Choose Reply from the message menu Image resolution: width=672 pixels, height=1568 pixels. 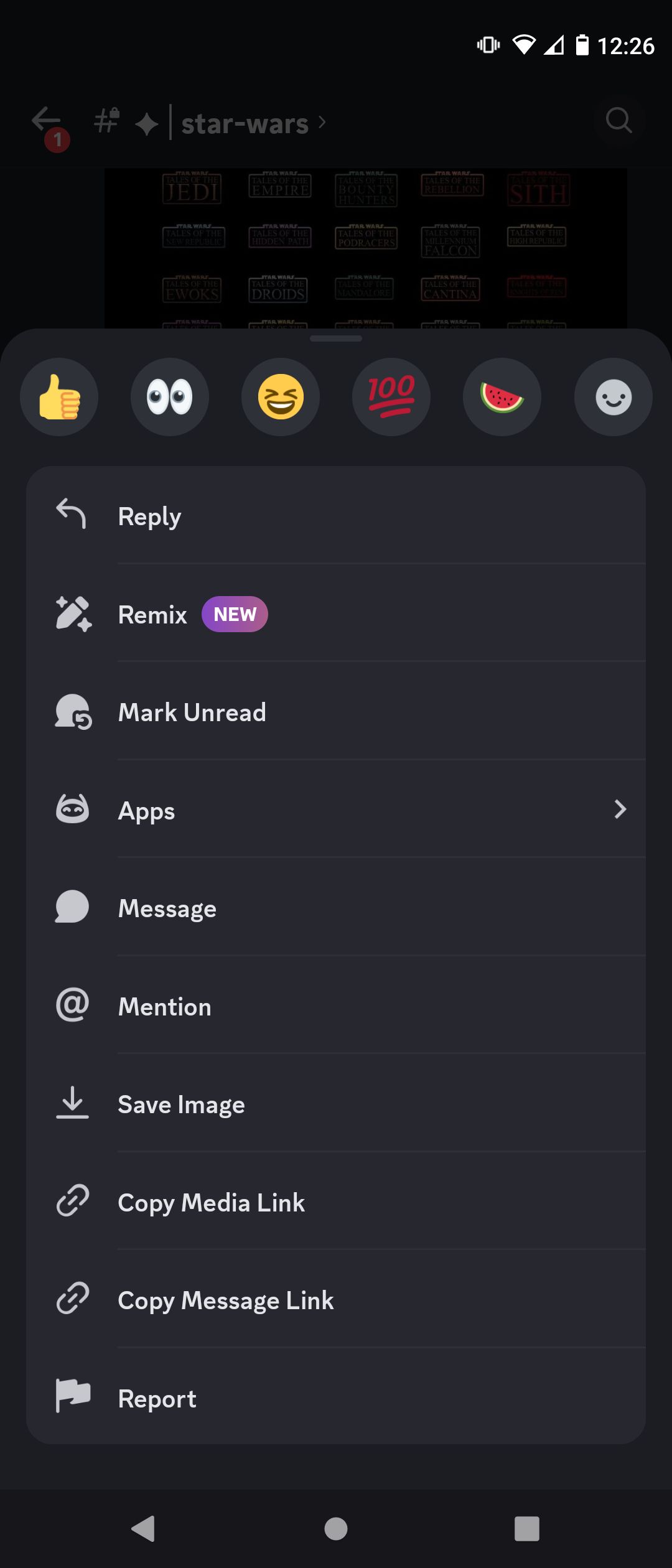pyautogui.click(x=149, y=515)
